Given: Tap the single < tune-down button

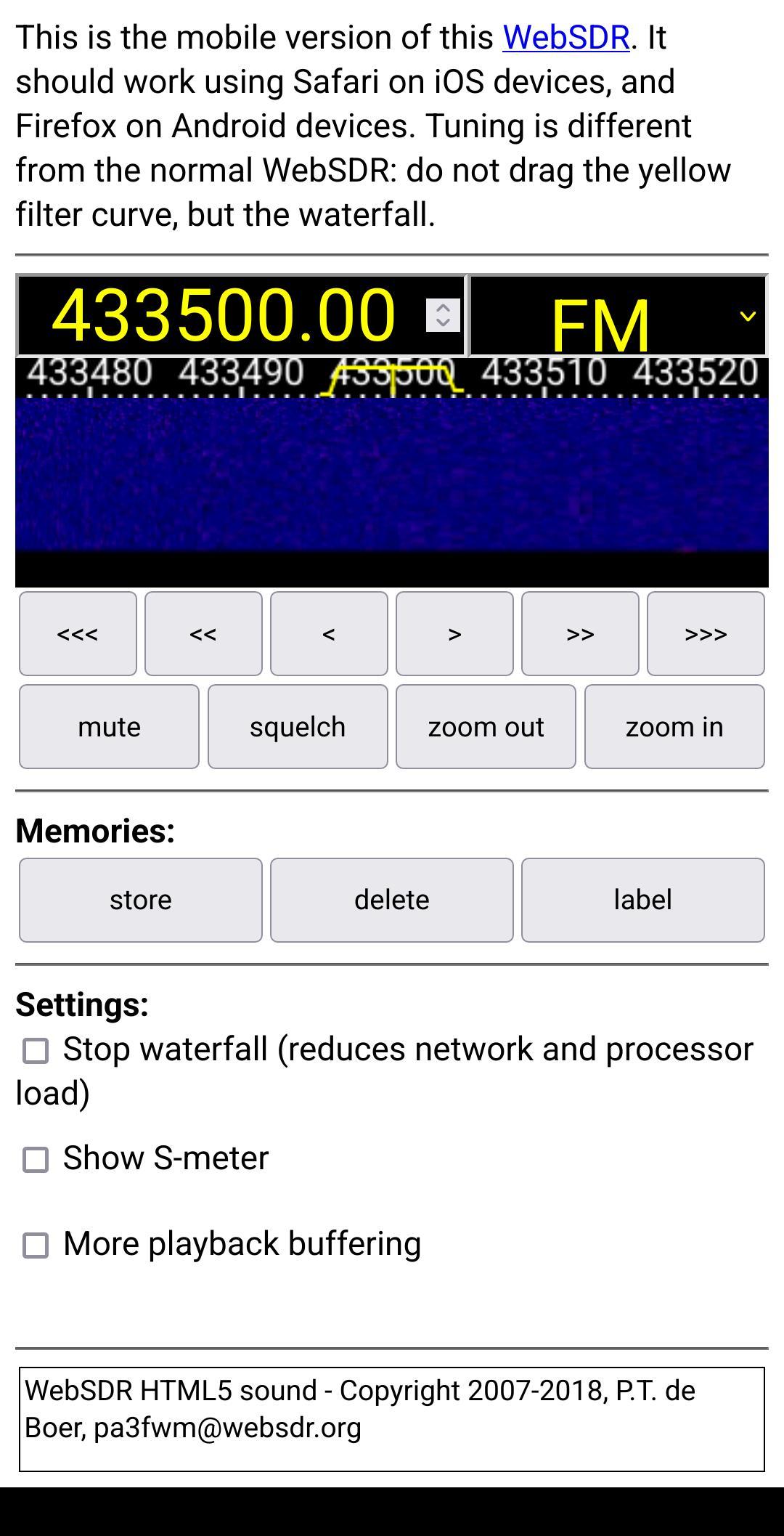Looking at the screenshot, I should coord(329,633).
